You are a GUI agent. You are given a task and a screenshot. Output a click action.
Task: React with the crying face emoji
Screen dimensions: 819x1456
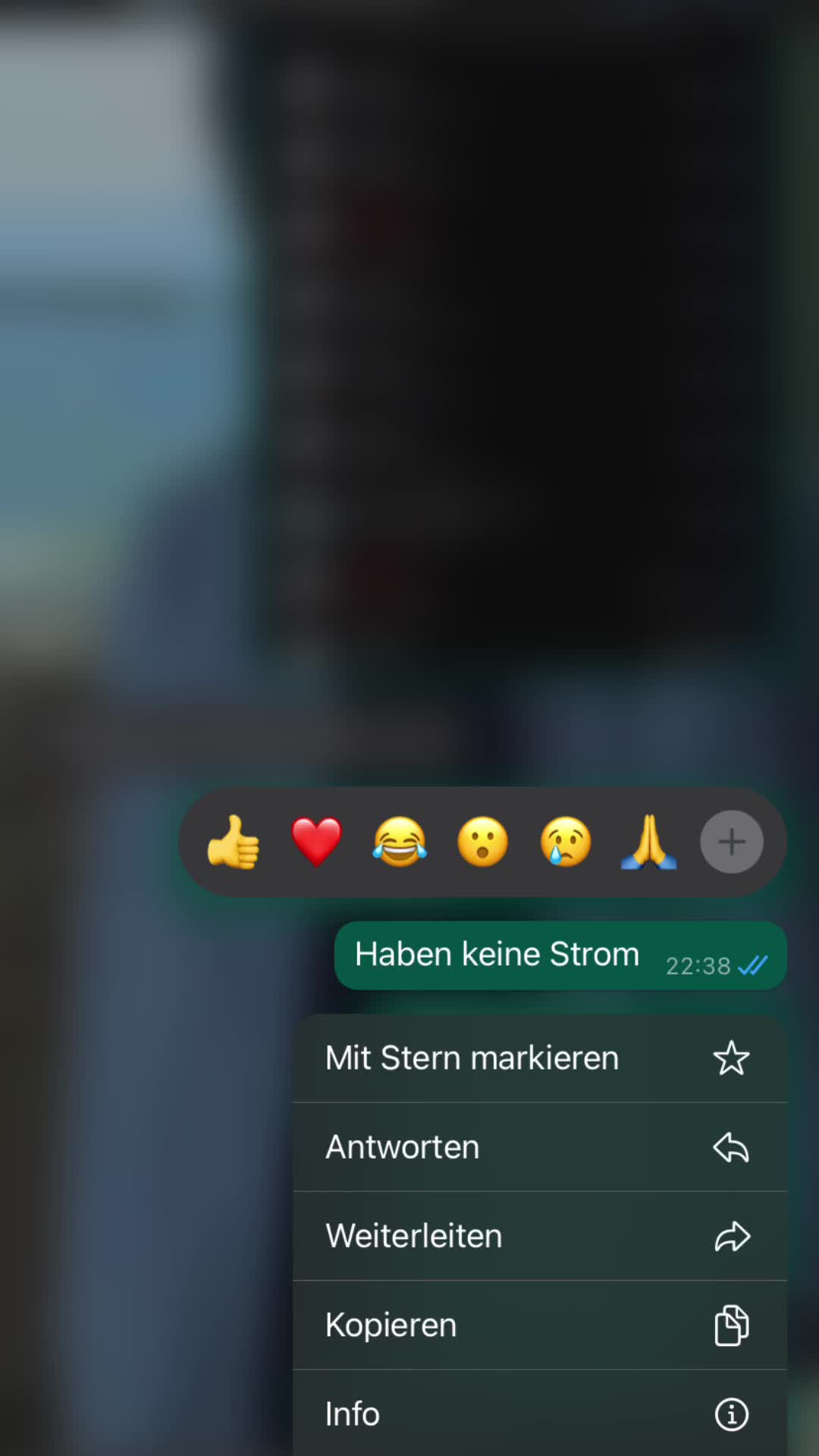tap(566, 842)
